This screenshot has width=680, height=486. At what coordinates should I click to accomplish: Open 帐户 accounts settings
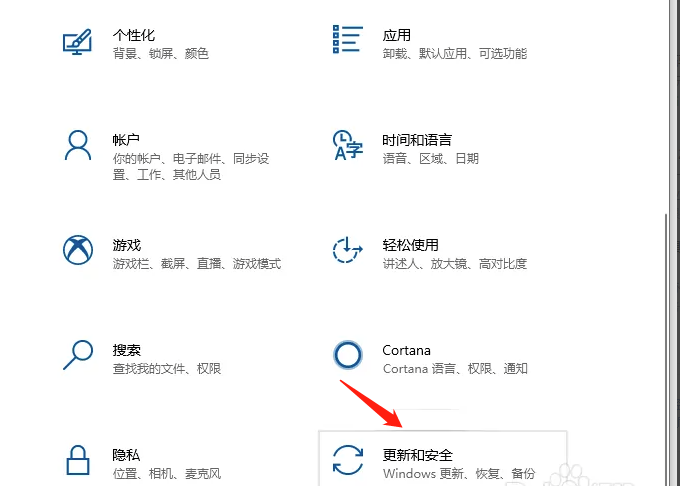126,140
